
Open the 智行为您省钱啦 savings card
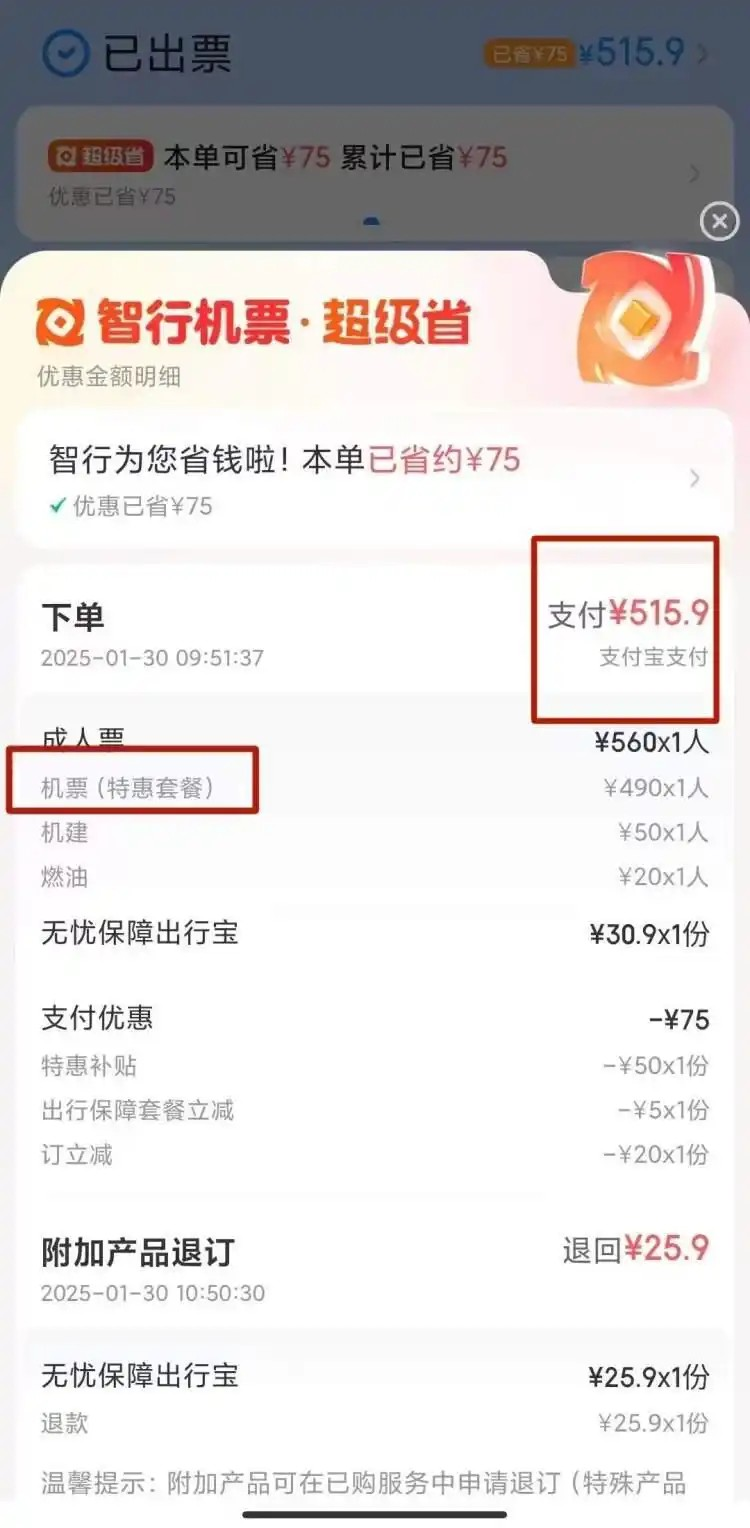tap(375, 479)
